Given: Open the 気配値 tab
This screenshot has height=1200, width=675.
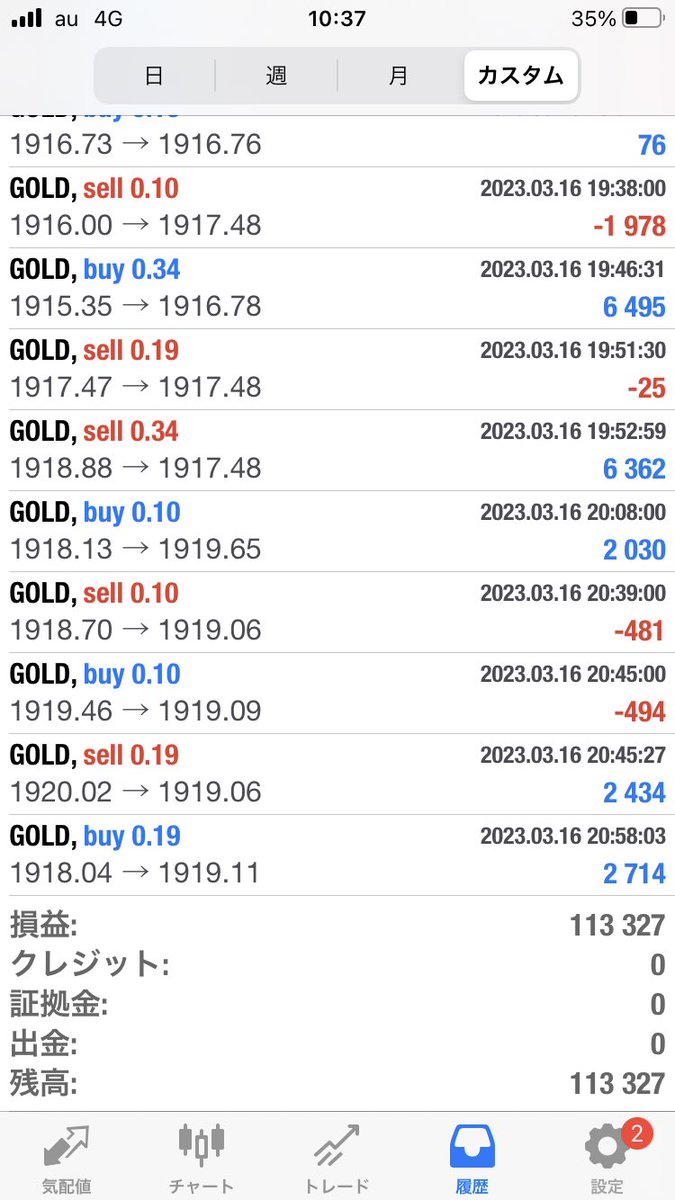Looking at the screenshot, I should pos(66,1158).
